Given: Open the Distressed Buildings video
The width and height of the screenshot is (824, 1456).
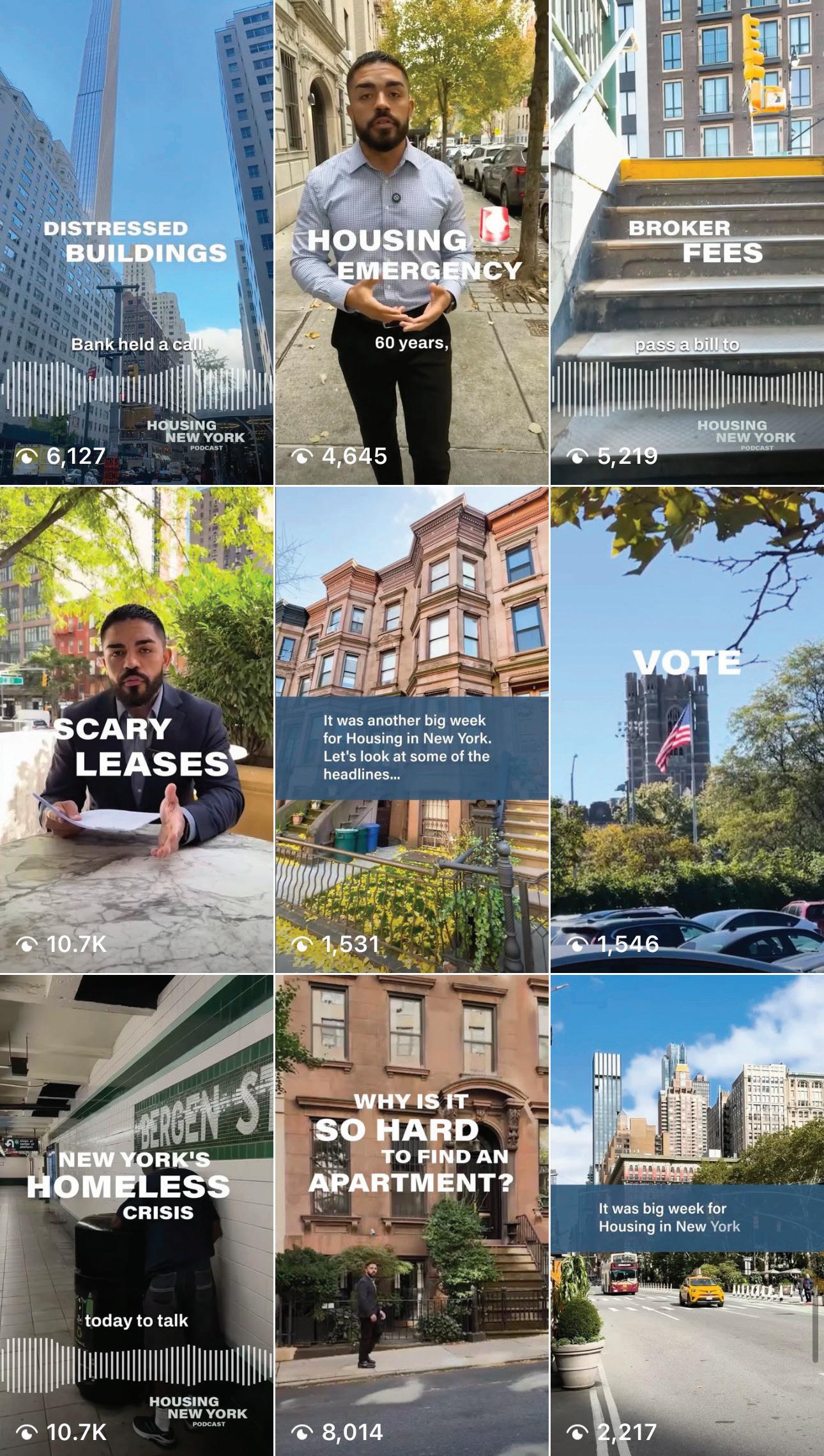Looking at the screenshot, I should tap(137, 241).
